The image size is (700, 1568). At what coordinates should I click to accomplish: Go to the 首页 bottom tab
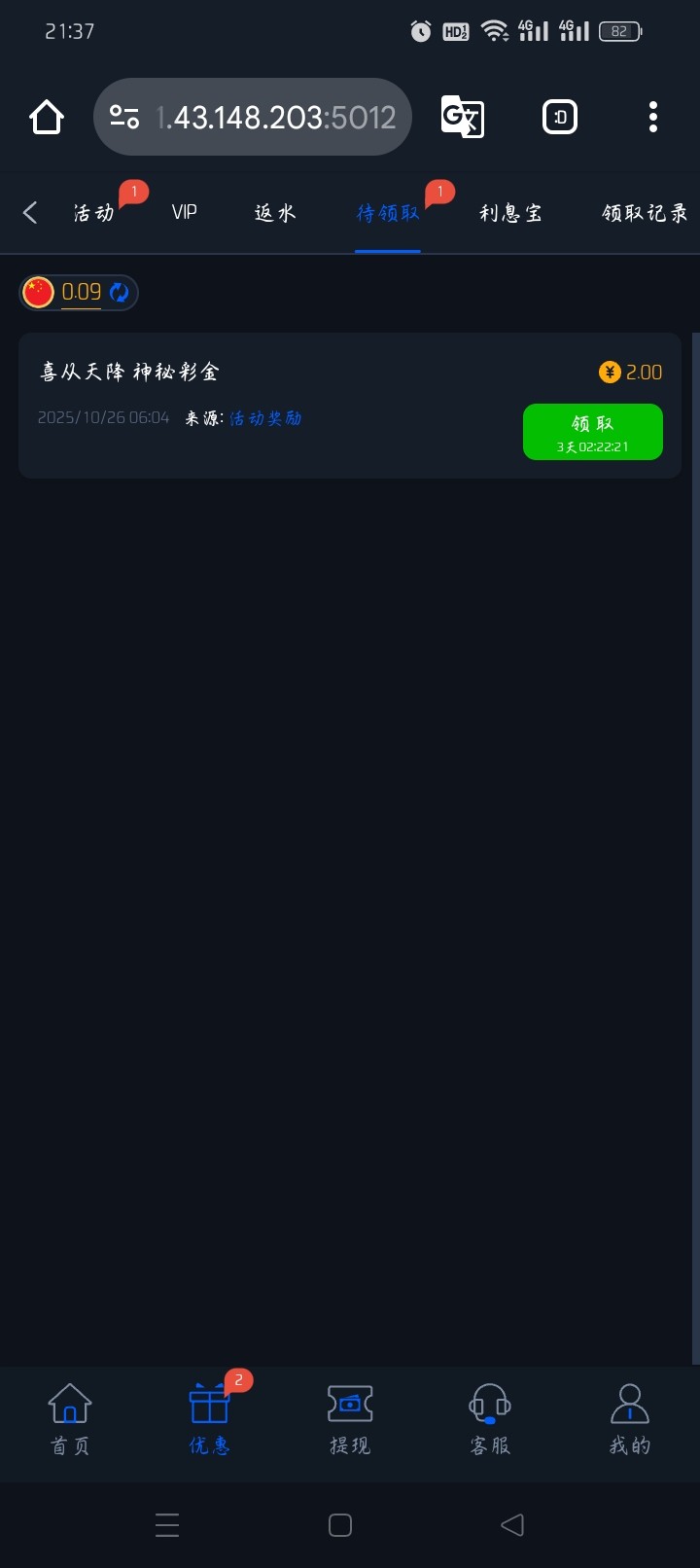pos(70,1419)
